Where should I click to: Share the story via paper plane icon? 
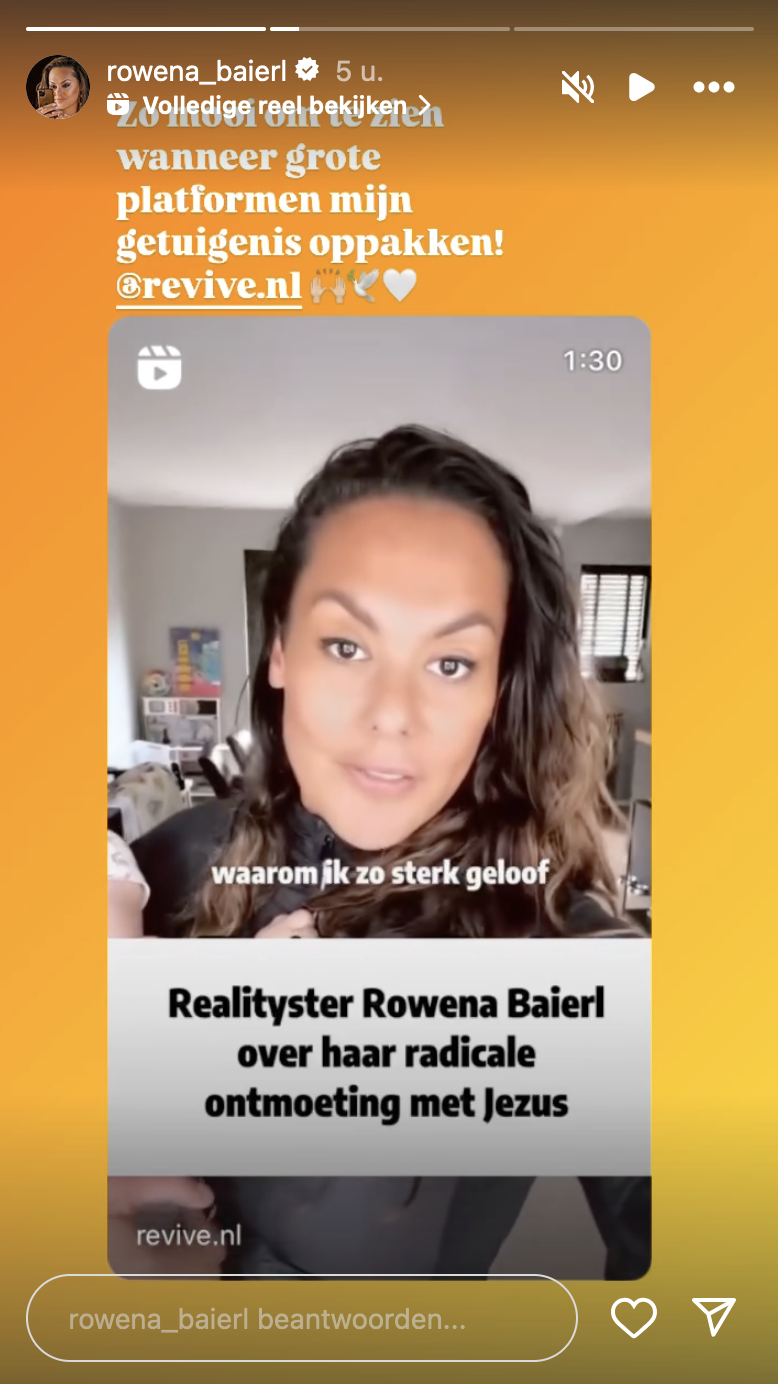(714, 1318)
